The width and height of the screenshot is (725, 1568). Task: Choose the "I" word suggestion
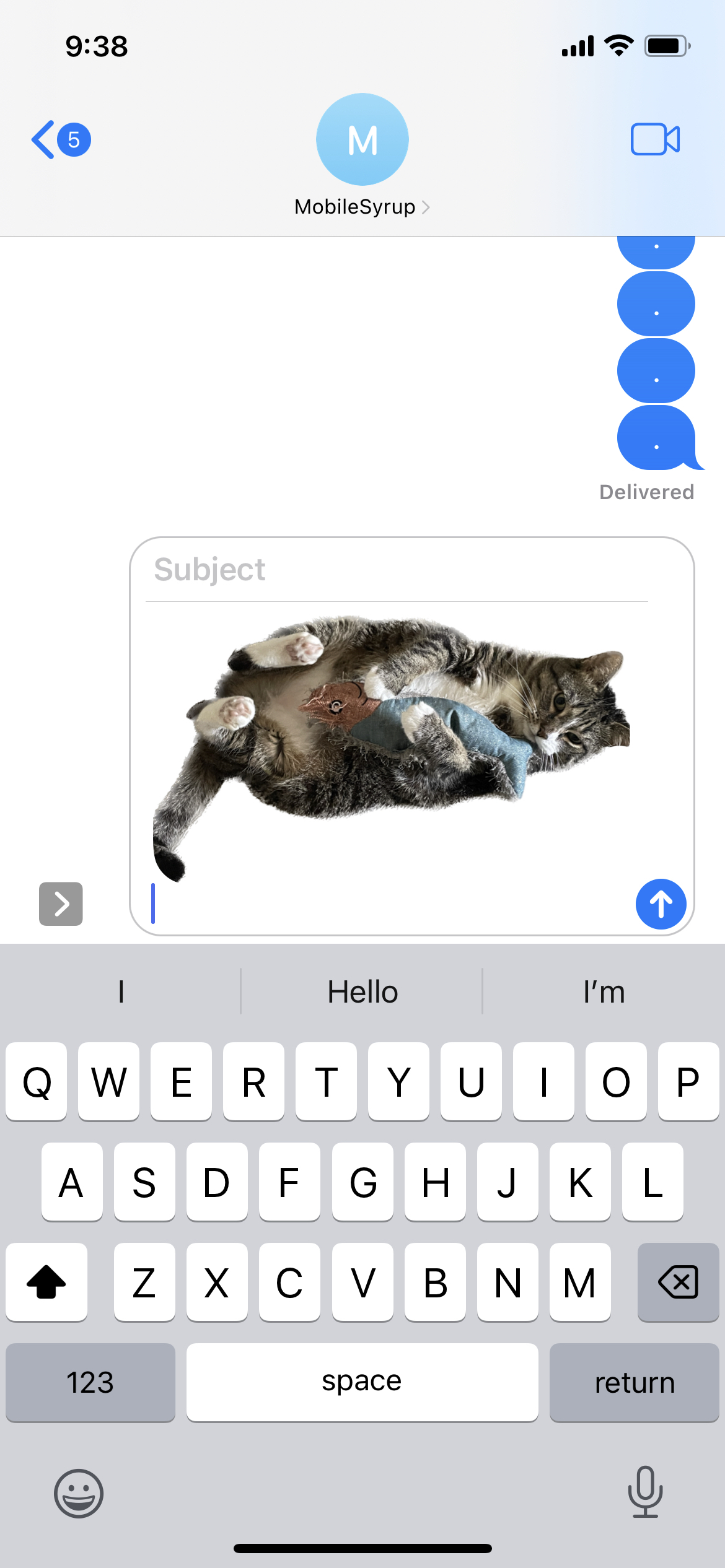121,992
